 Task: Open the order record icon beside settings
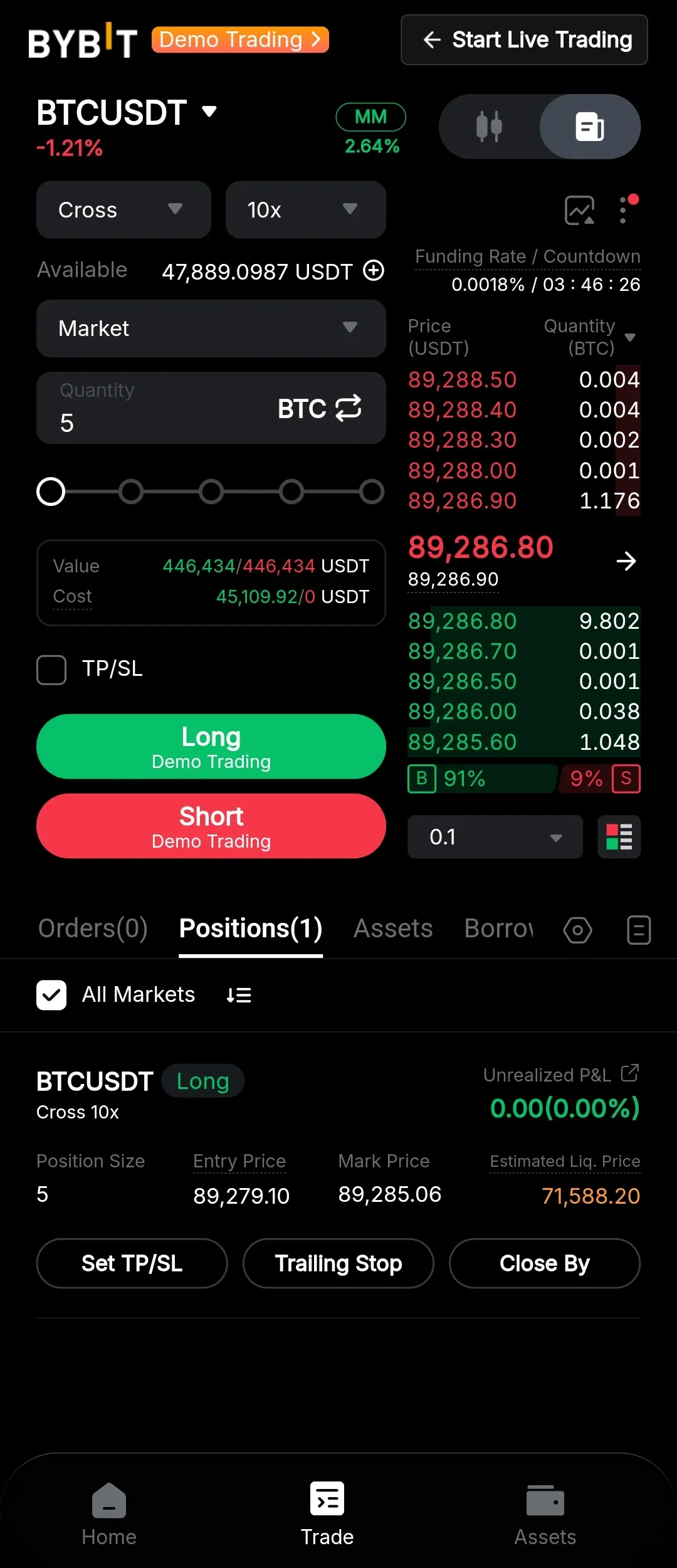[x=638, y=930]
